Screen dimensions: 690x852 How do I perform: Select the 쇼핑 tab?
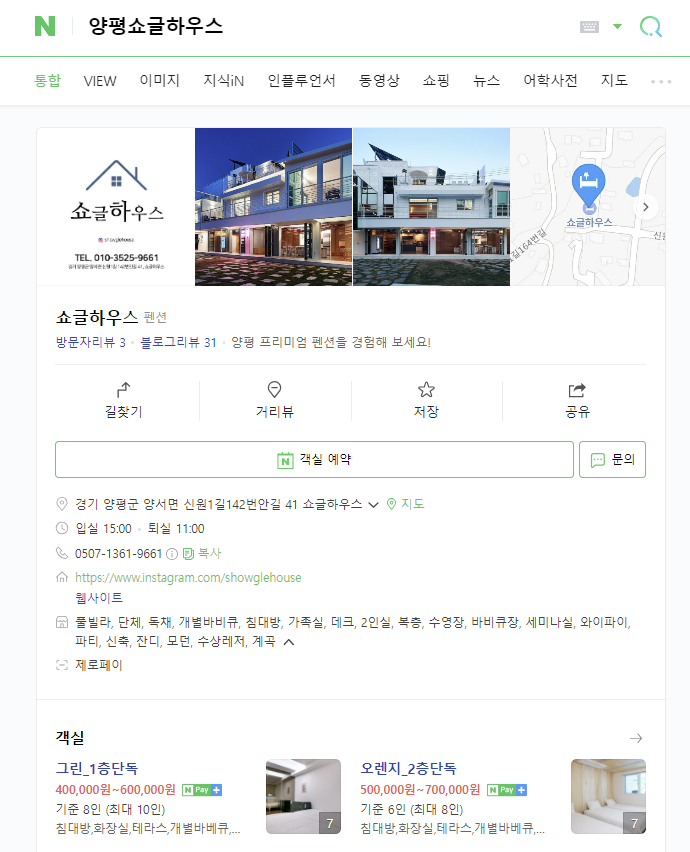[x=436, y=81]
